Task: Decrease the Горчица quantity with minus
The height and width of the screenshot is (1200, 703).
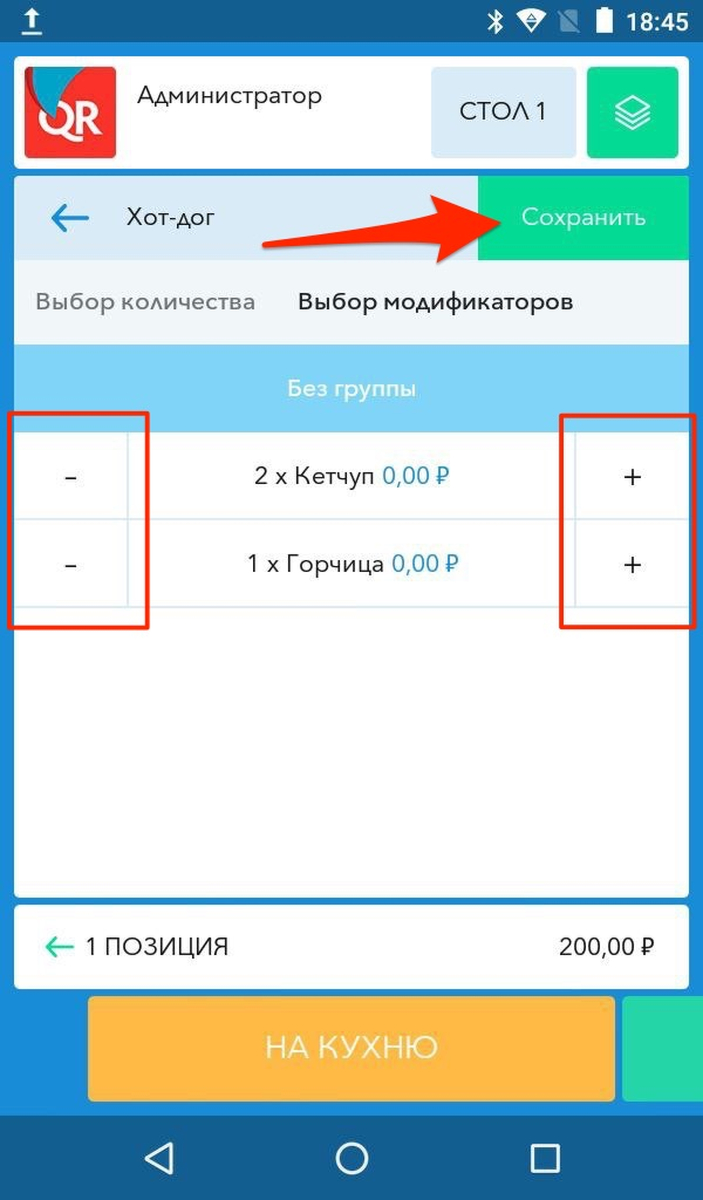Action: 70,564
